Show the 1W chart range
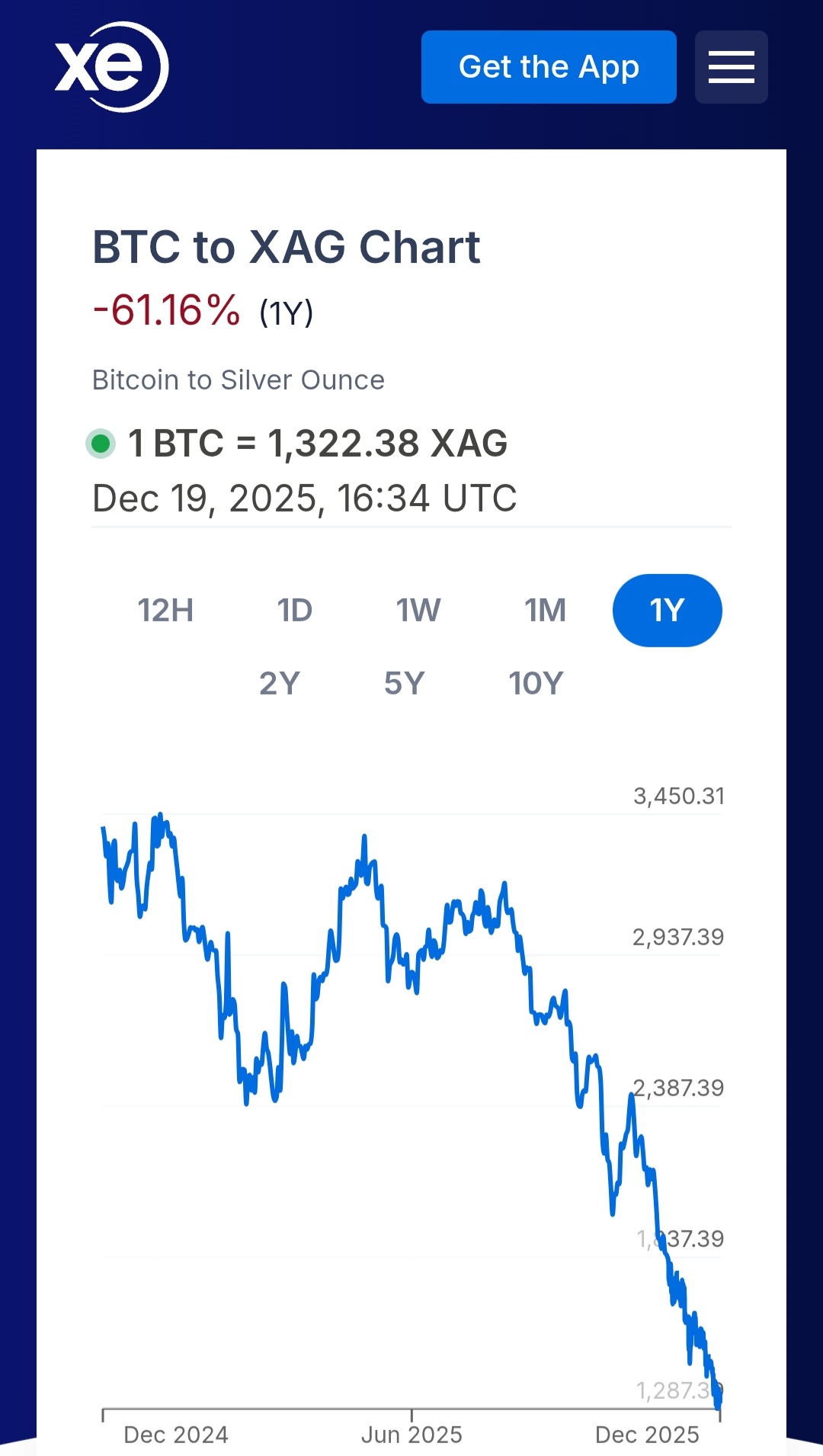The width and height of the screenshot is (823, 1456). point(418,611)
